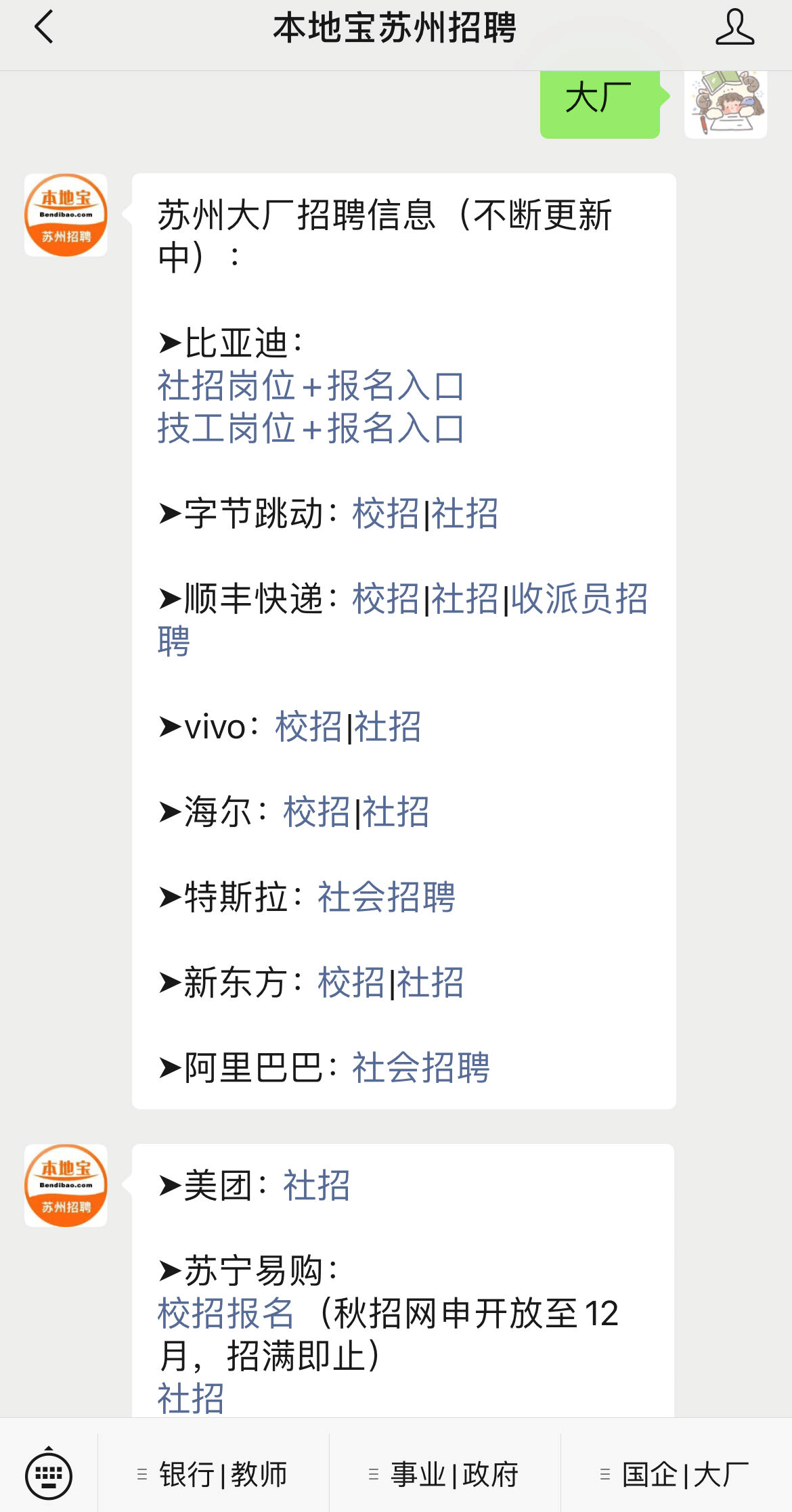
Task: Open 海尔 社招 link
Action: [396, 812]
